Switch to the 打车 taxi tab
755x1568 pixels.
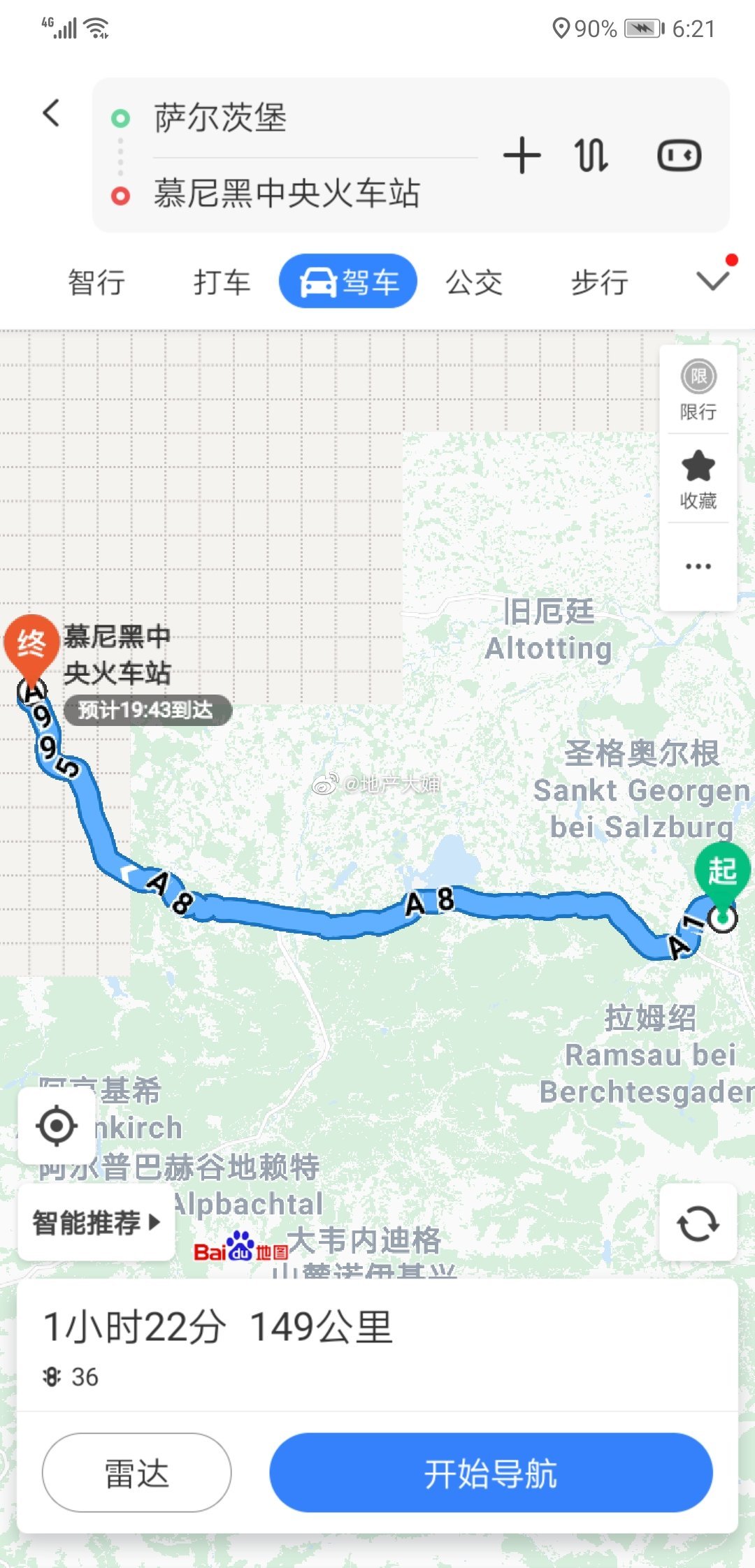point(222,281)
